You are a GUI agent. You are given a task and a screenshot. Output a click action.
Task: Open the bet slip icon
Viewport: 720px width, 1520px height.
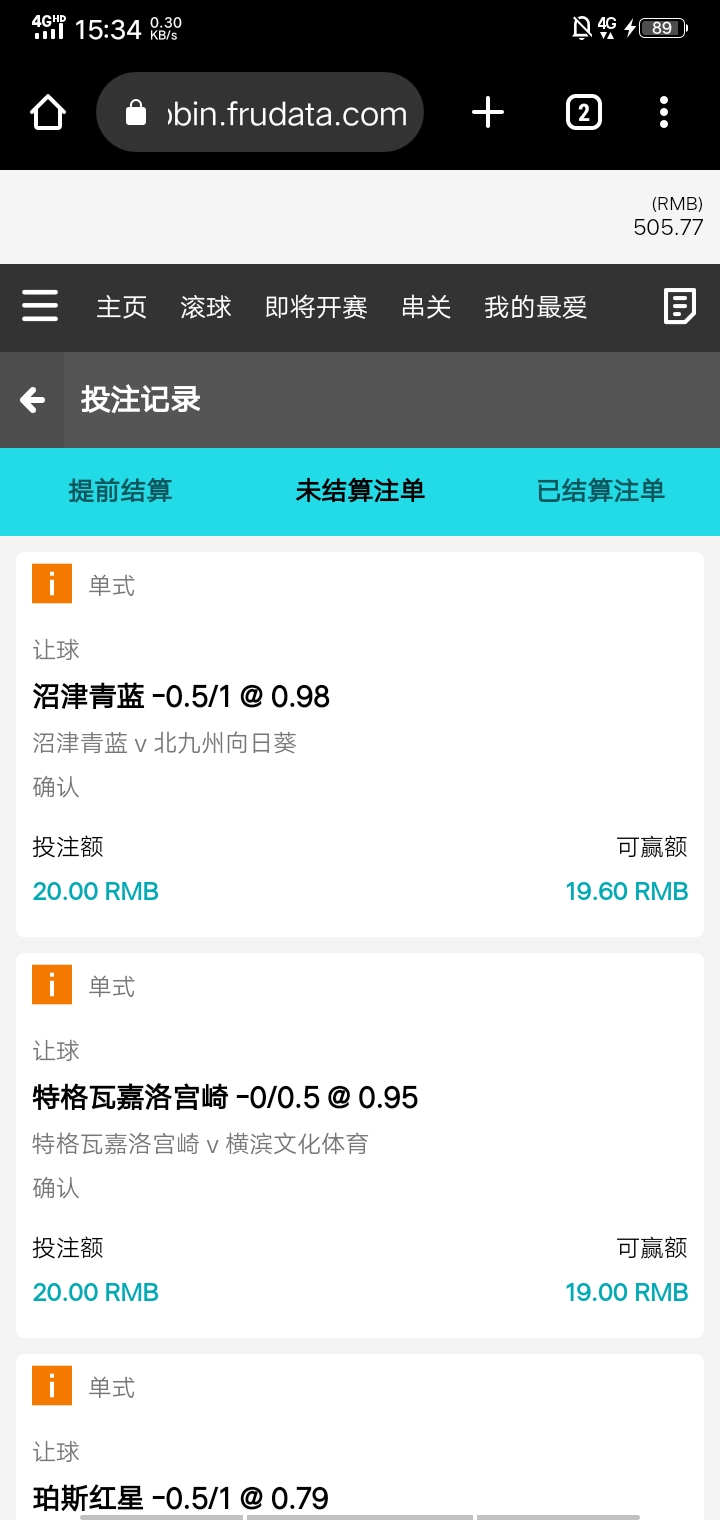680,307
